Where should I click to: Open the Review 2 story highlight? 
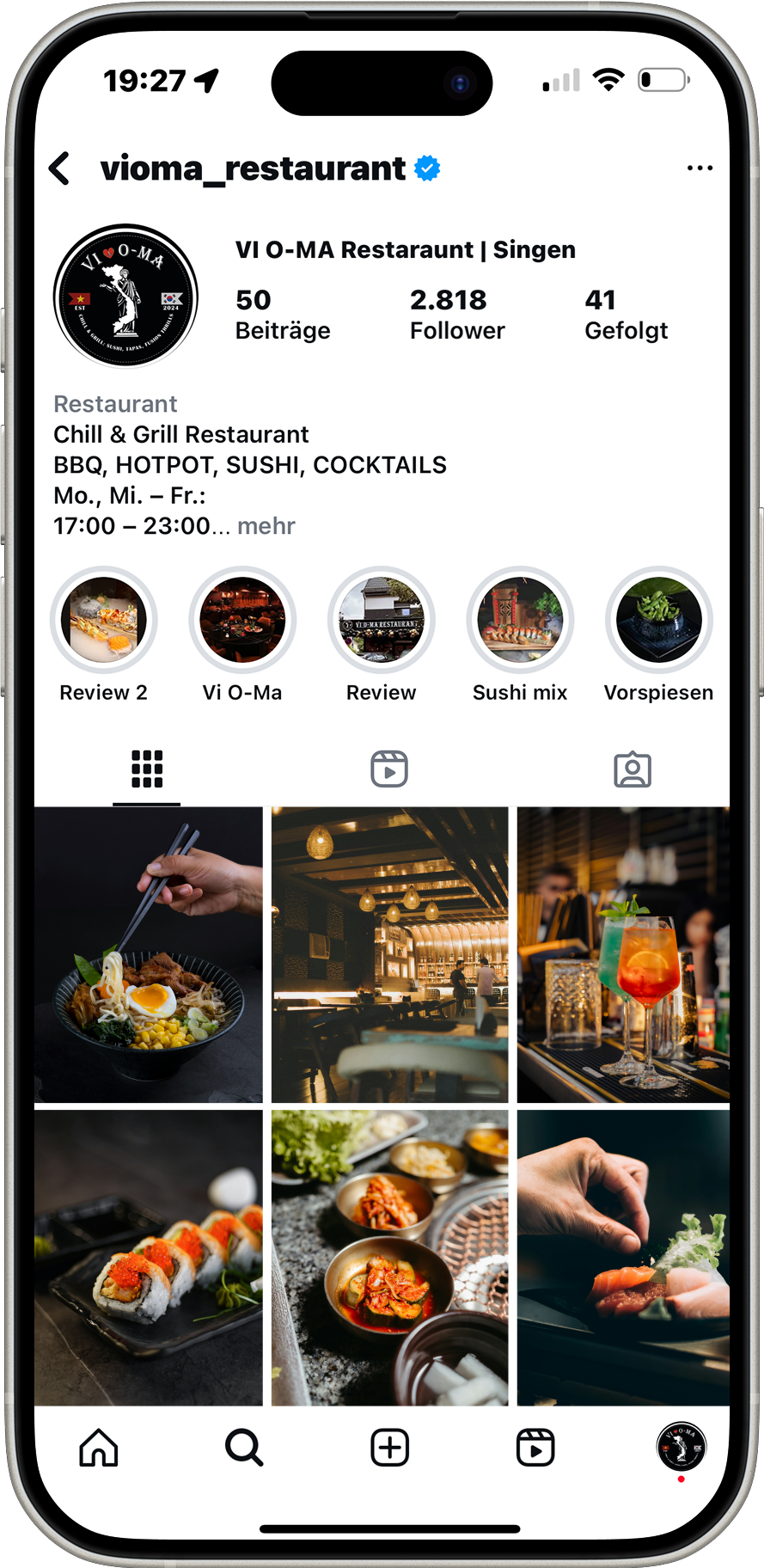(104, 620)
